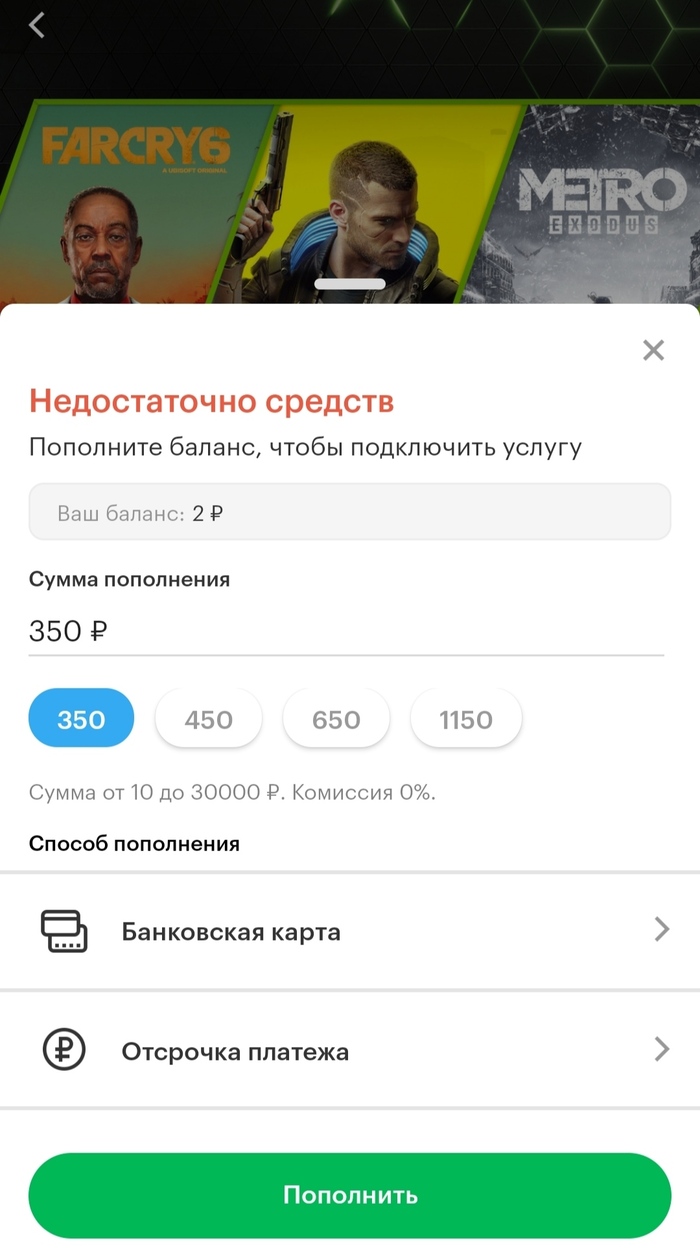700x1255 pixels.
Task: Close the insufficient funds dialog
Action: 653,350
